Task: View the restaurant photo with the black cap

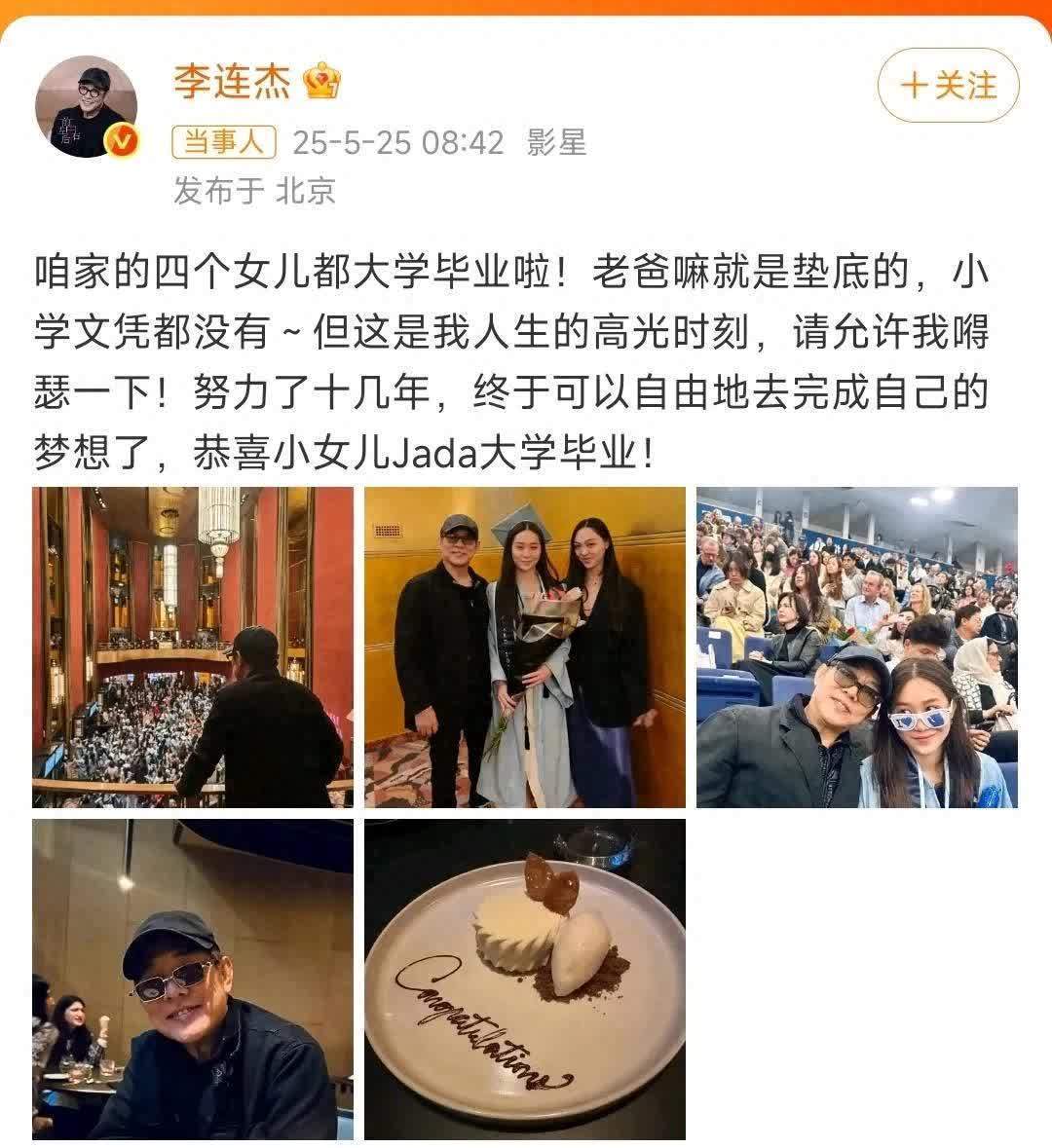Action: point(192,979)
